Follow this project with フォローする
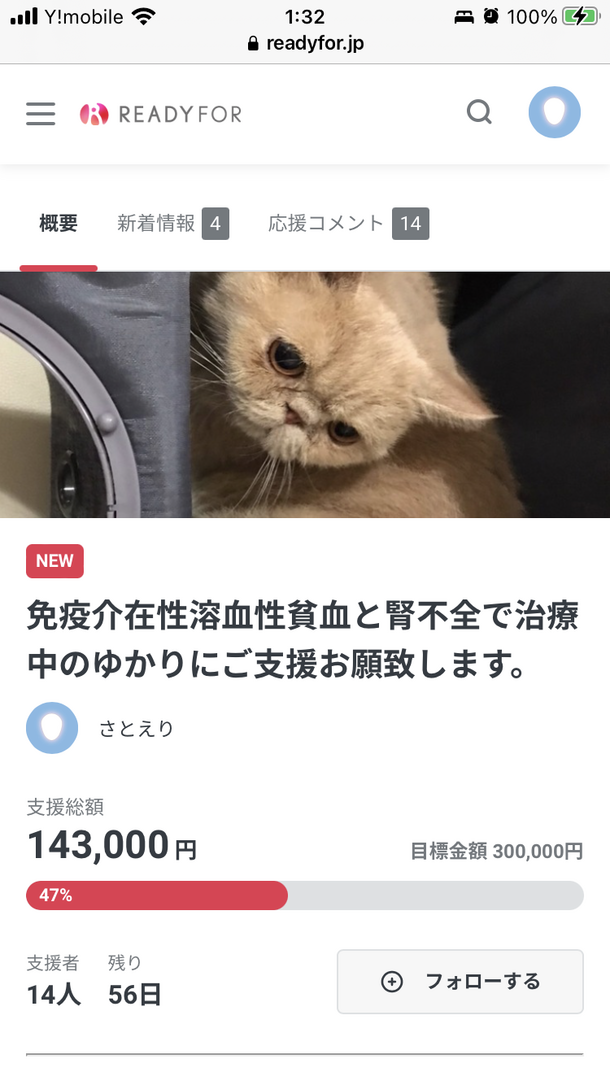 (460, 981)
